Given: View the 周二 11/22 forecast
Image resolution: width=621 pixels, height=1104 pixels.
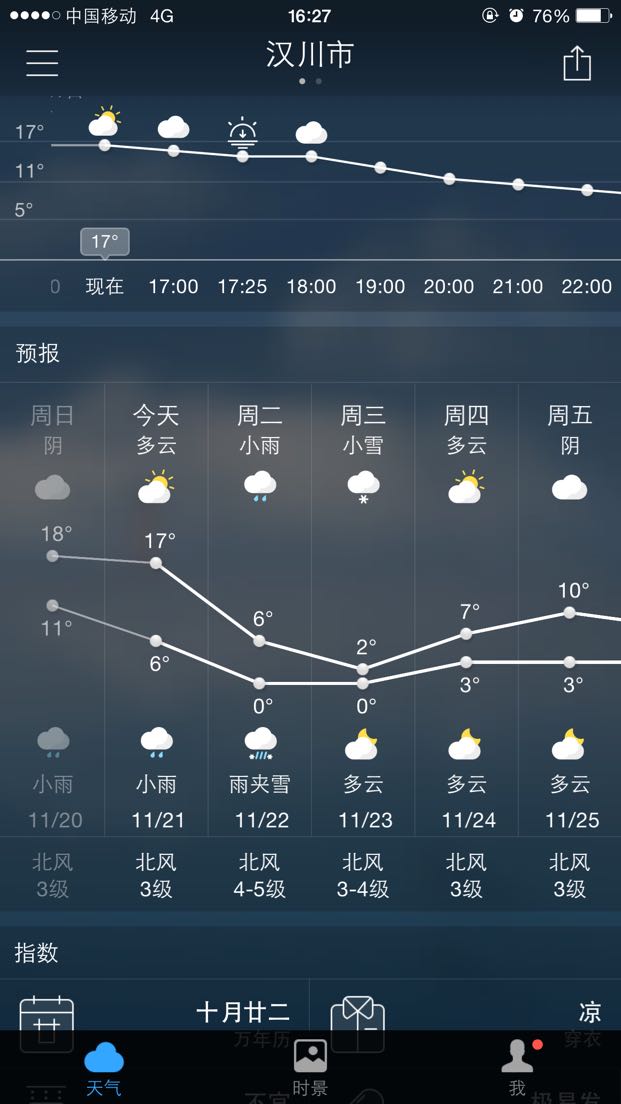Looking at the screenshot, I should pyautogui.click(x=259, y=610).
